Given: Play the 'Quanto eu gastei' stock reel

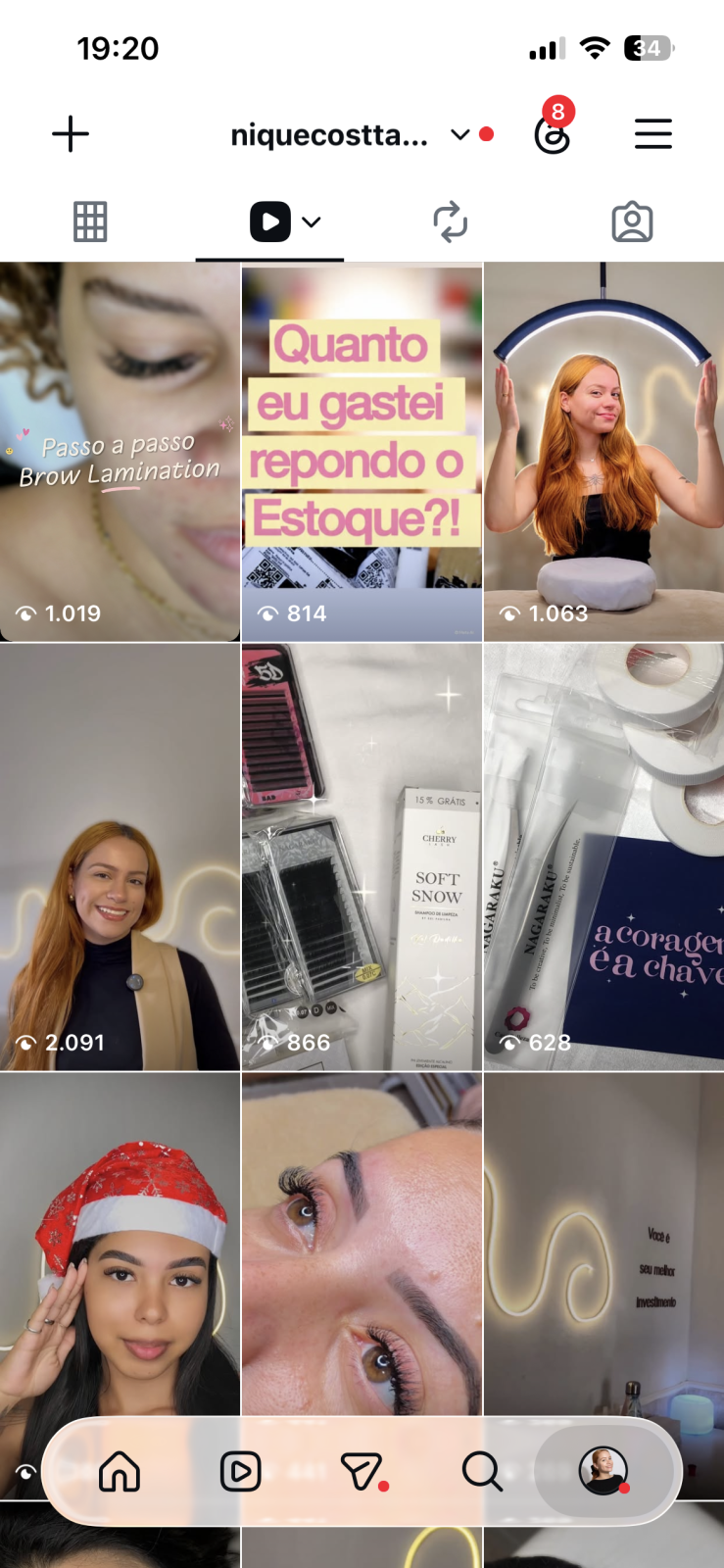Looking at the screenshot, I should click(x=362, y=452).
